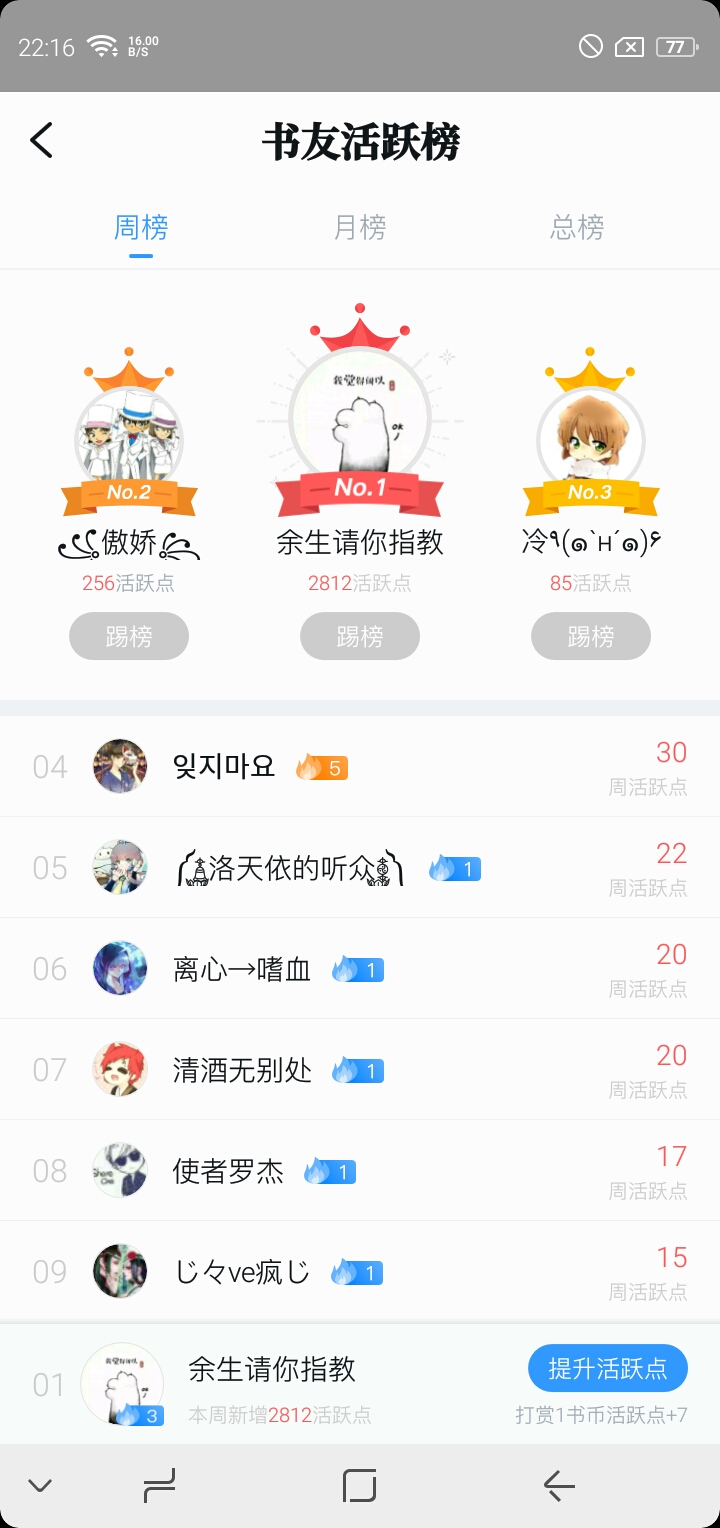Tap the system back button in navigation bar
The height and width of the screenshot is (1528, 720).
tap(559, 1486)
